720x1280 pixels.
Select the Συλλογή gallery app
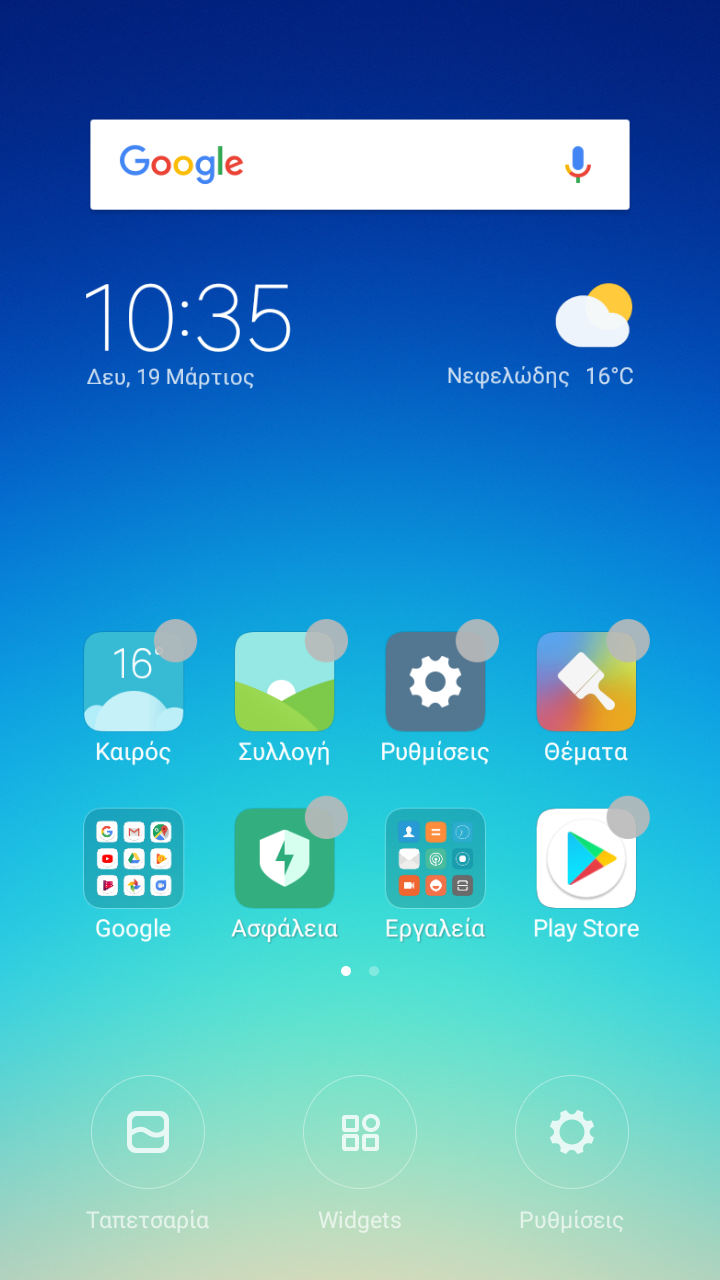tap(285, 682)
